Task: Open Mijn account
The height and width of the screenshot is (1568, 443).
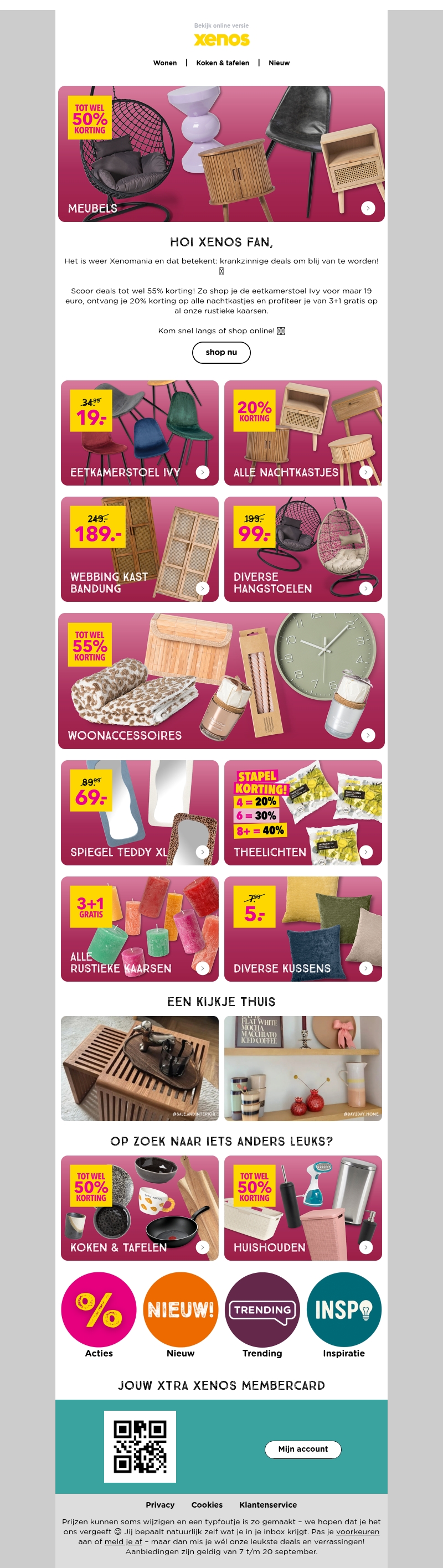Action: coord(302,1450)
